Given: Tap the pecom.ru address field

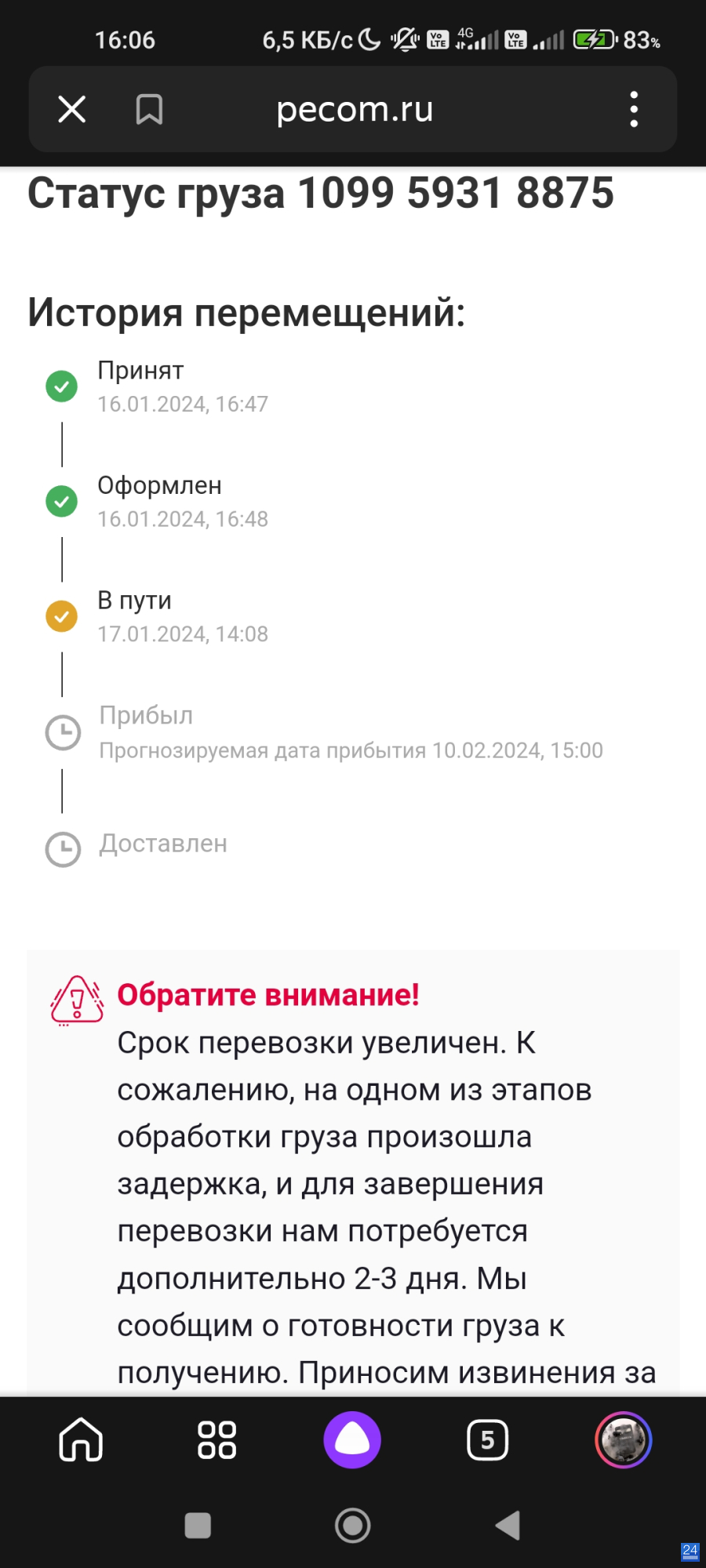Looking at the screenshot, I should [355, 109].
